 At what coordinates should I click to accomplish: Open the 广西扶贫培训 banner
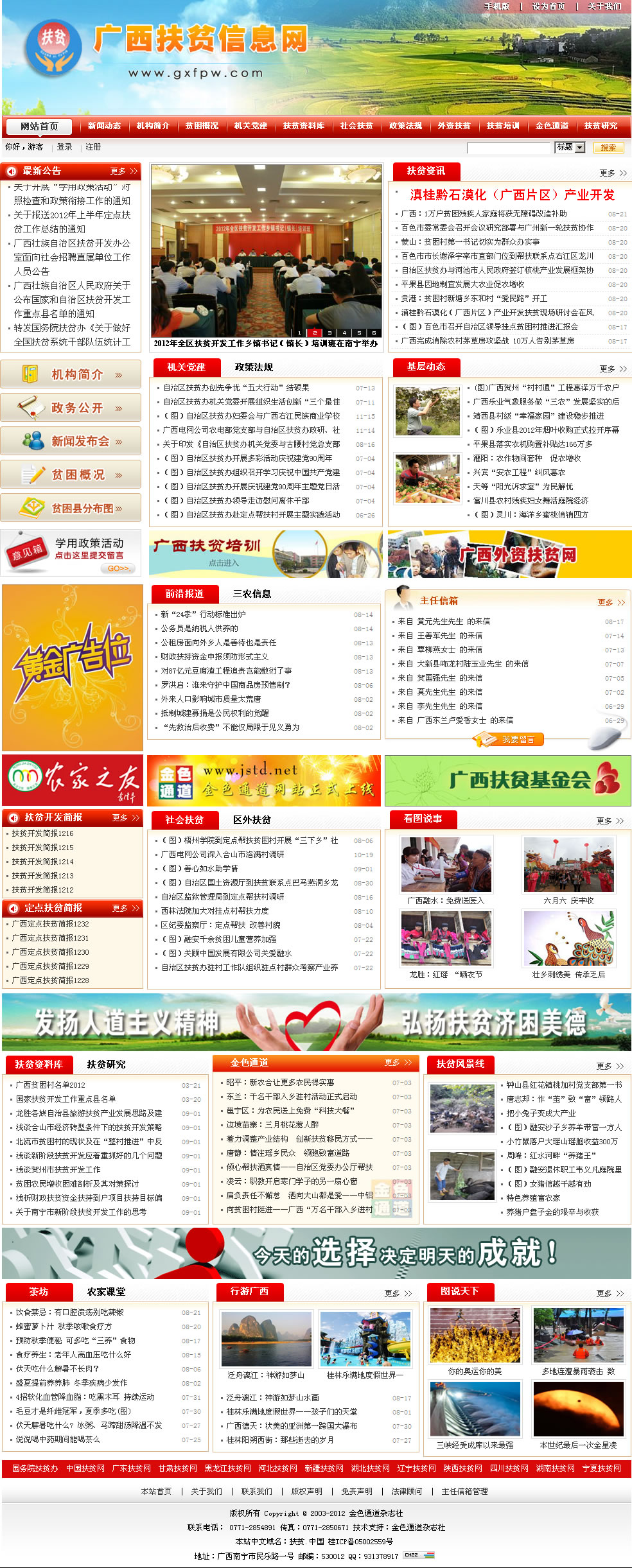pyautogui.click(x=266, y=553)
